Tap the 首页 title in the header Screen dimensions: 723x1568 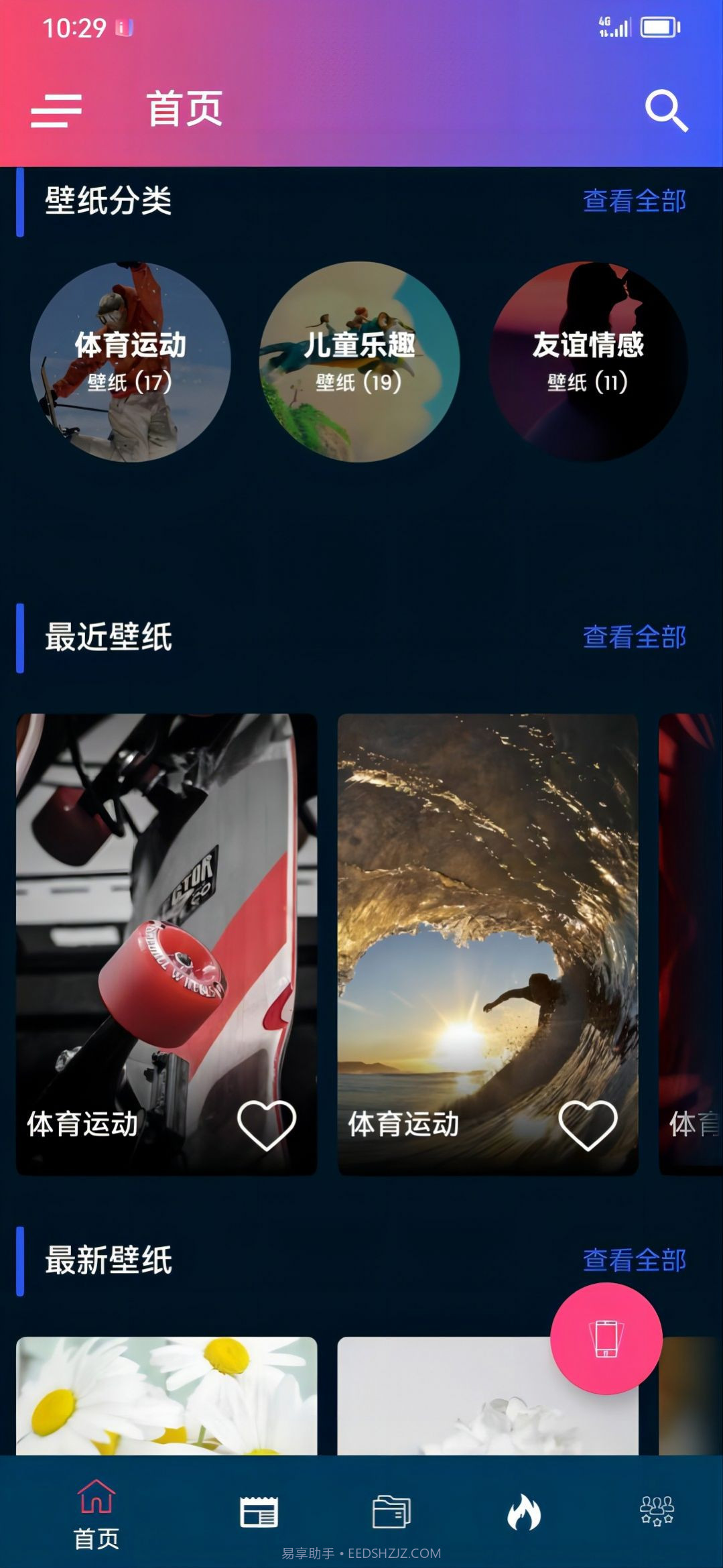tap(186, 111)
